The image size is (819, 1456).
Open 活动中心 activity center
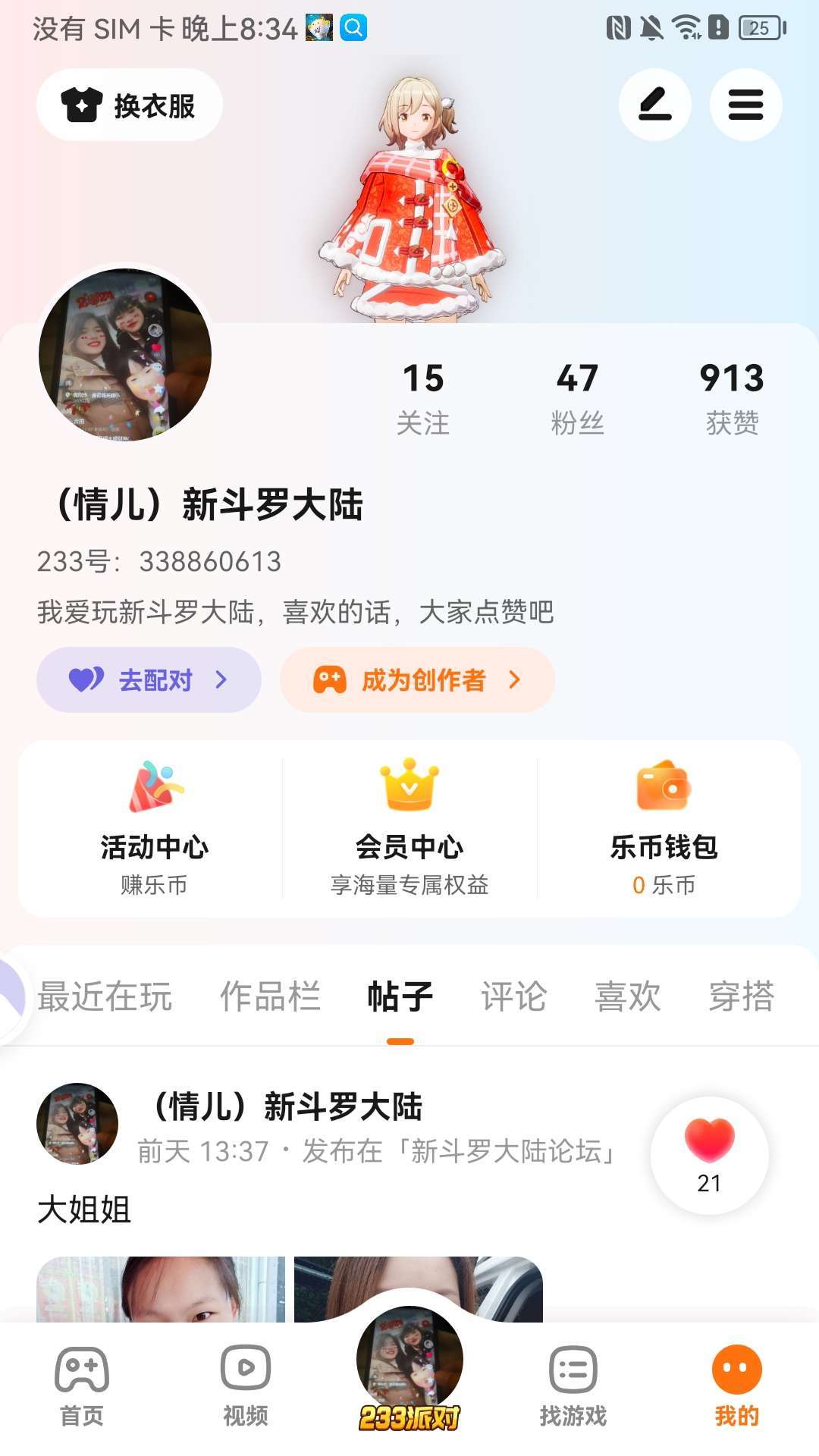pyautogui.click(x=154, y=828)
